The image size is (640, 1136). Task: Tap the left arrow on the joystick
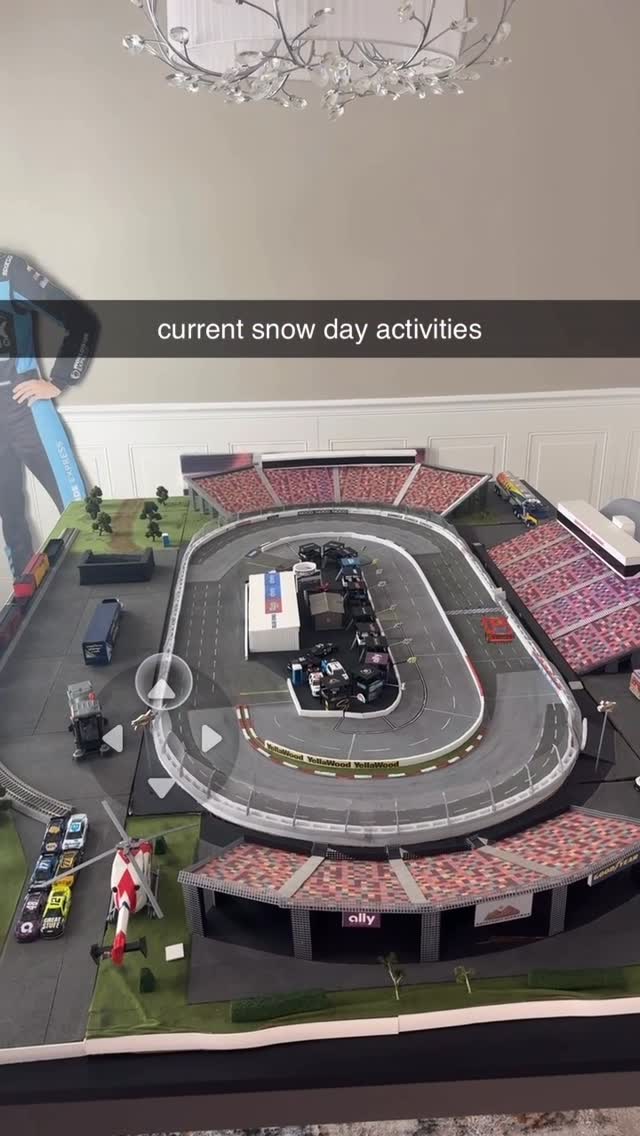(113, 738)
